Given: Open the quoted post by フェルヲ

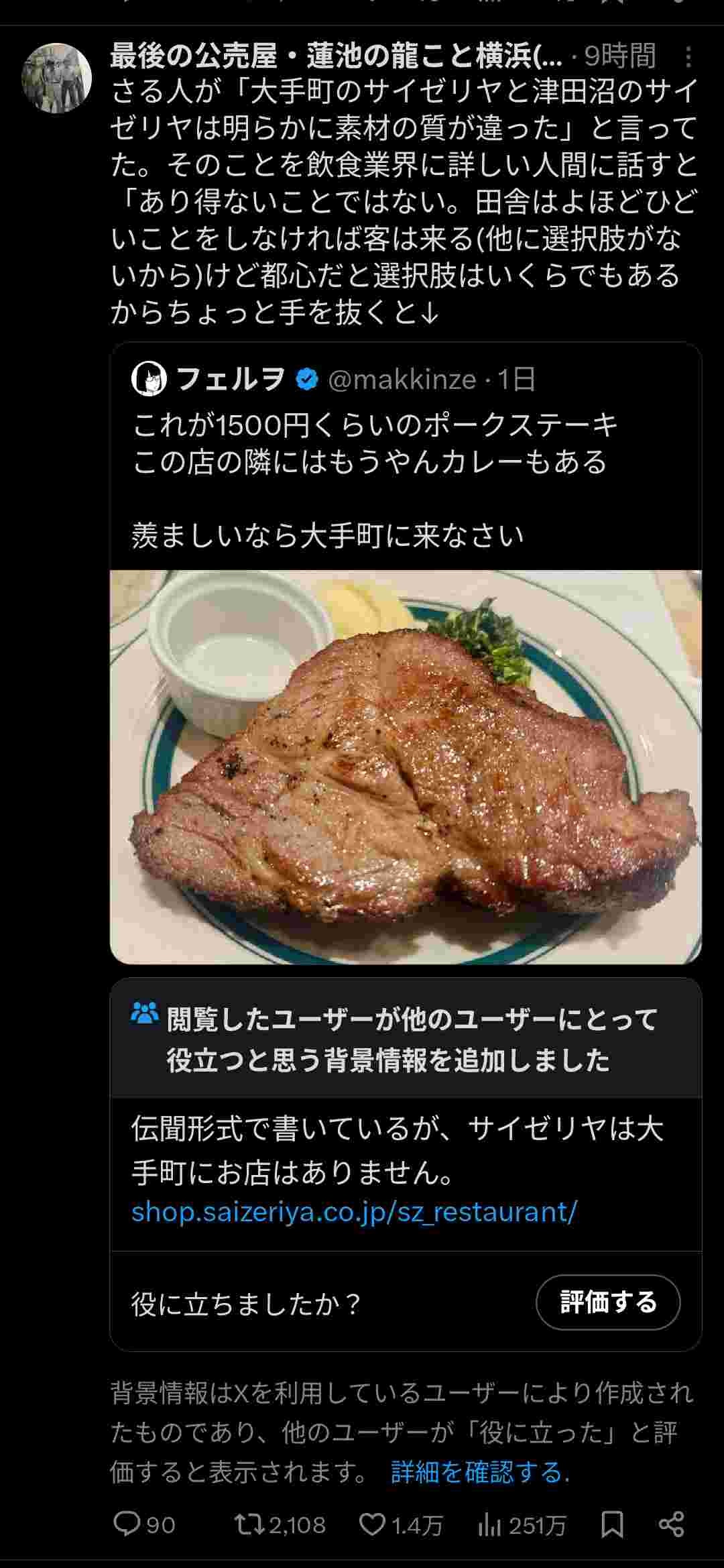Looking at the screenshot, I should click(x=375, y=461).
